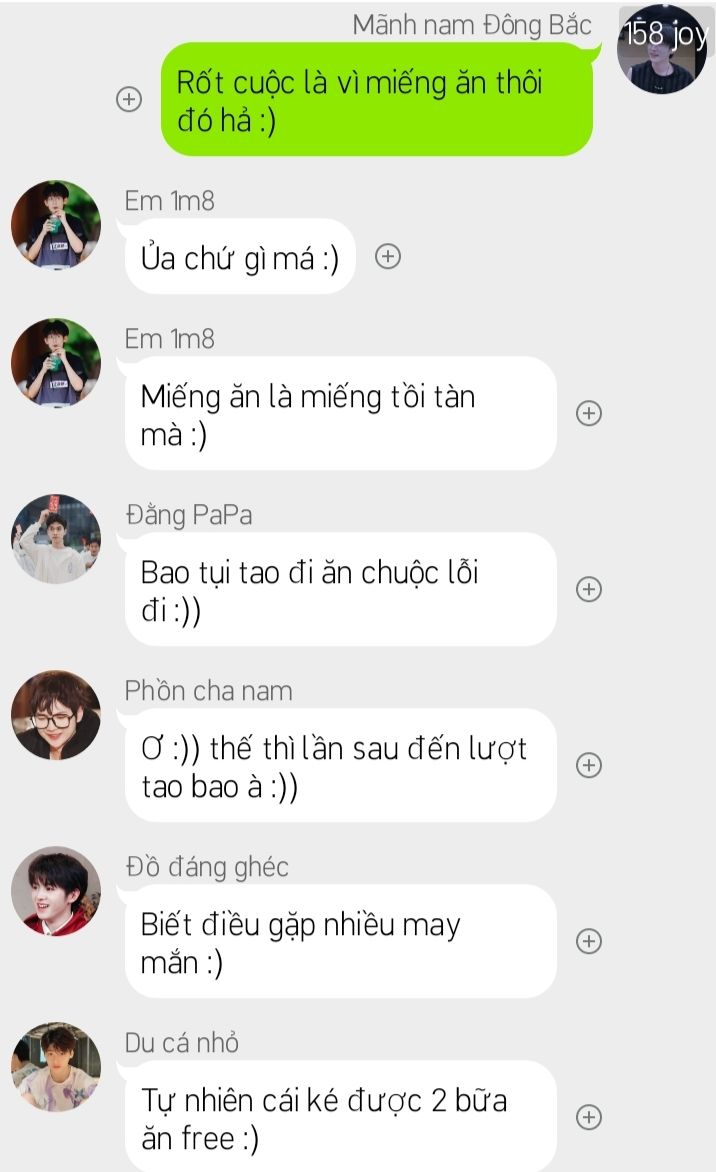Tap plus icon beside Du cá nhỏ's message
Screen dimensions: 716x1172
[589, 1117]
